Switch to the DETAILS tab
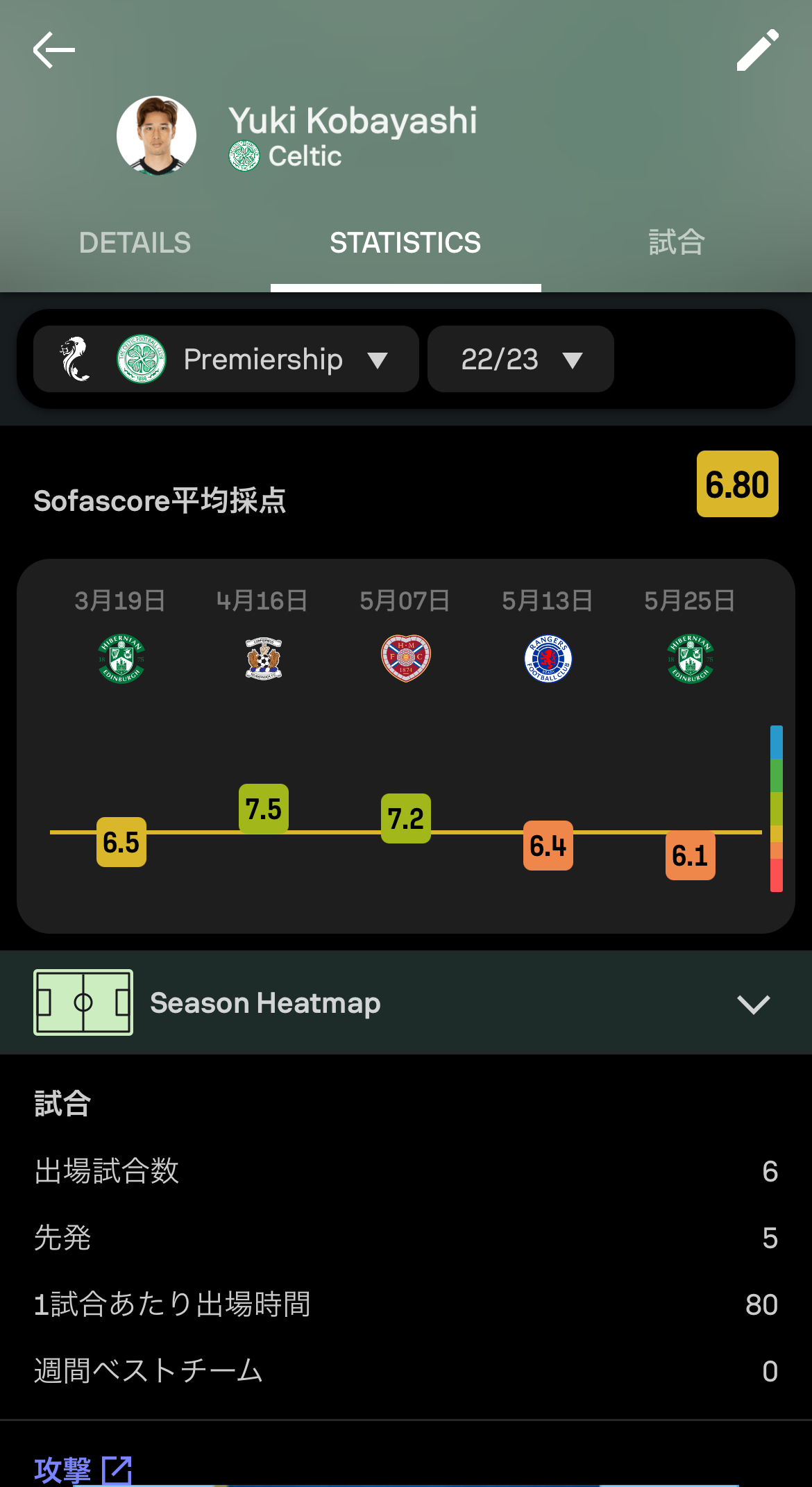 pos(135,243)
